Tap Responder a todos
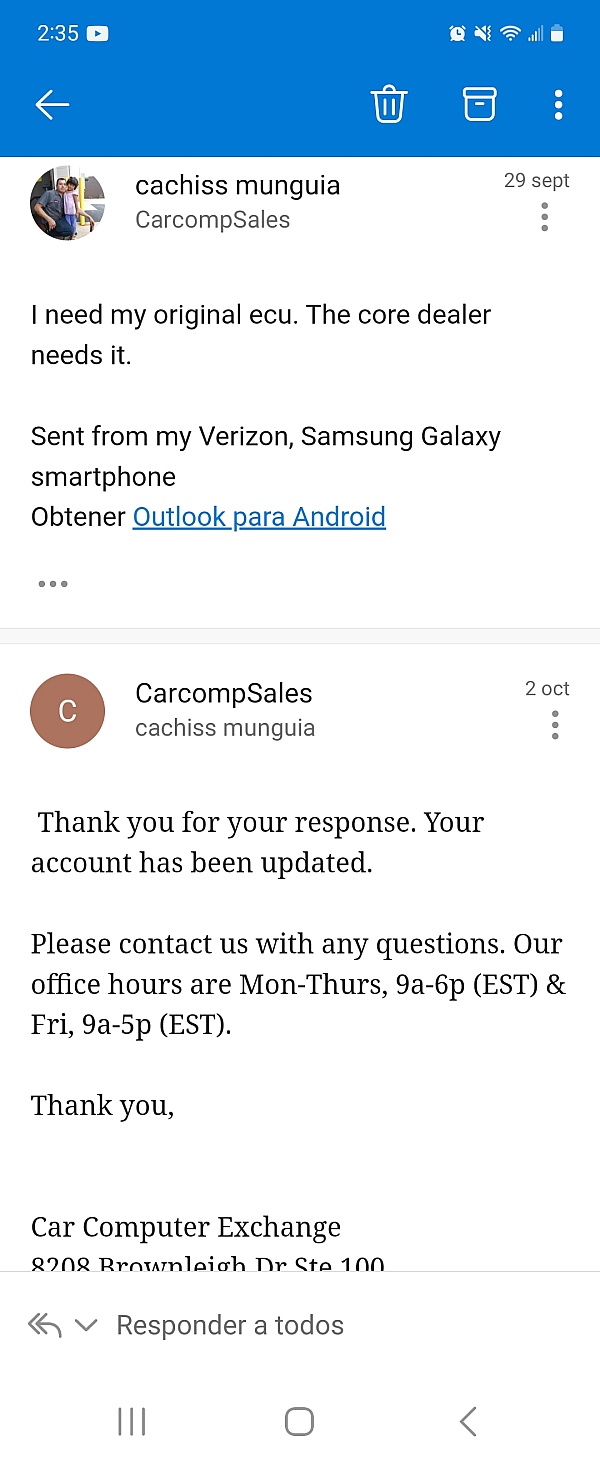The height and width of the screenshot is (1466, 600). (229, 1325)
